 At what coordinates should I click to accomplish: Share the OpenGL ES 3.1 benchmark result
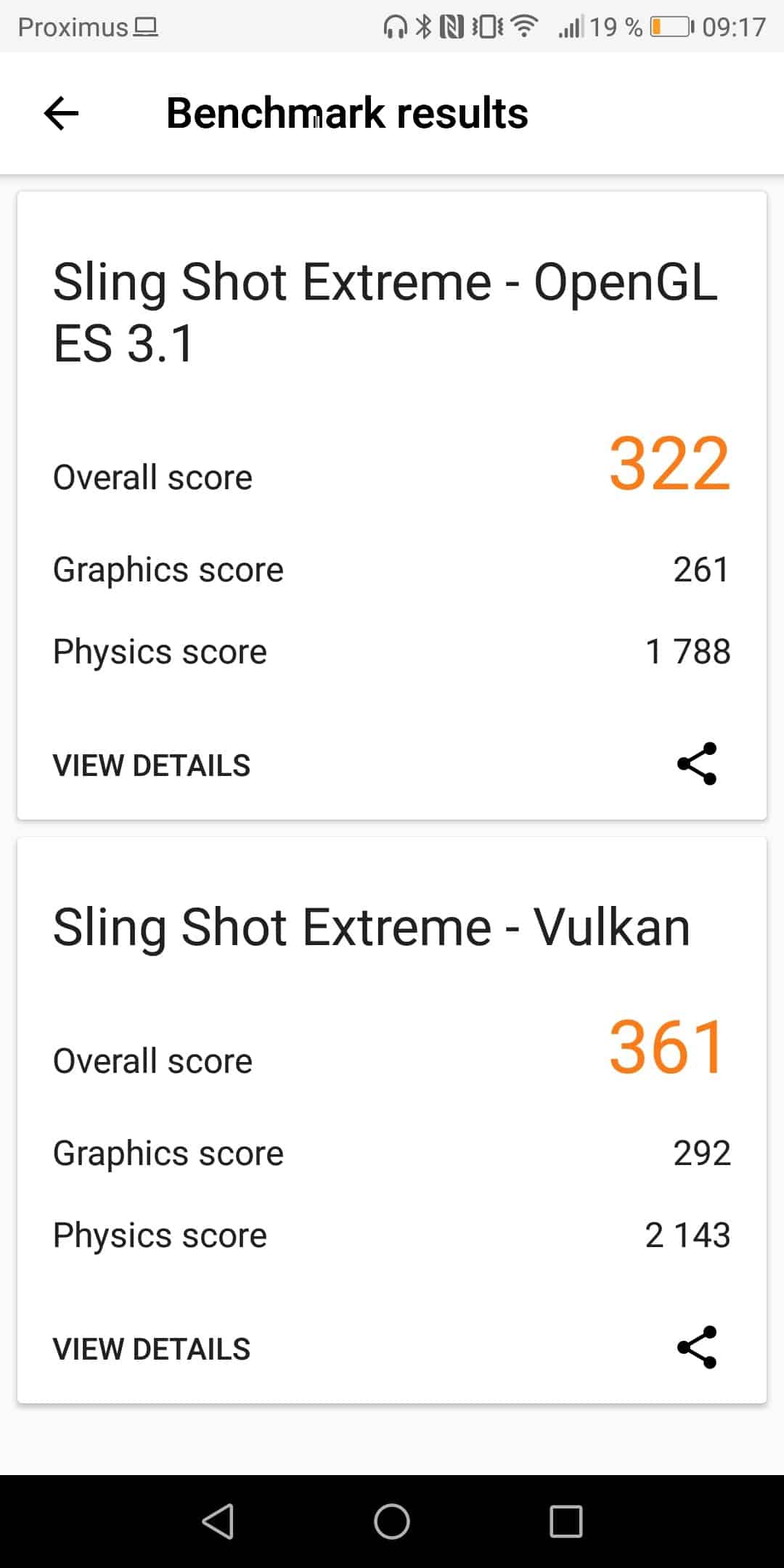[697, 764]
